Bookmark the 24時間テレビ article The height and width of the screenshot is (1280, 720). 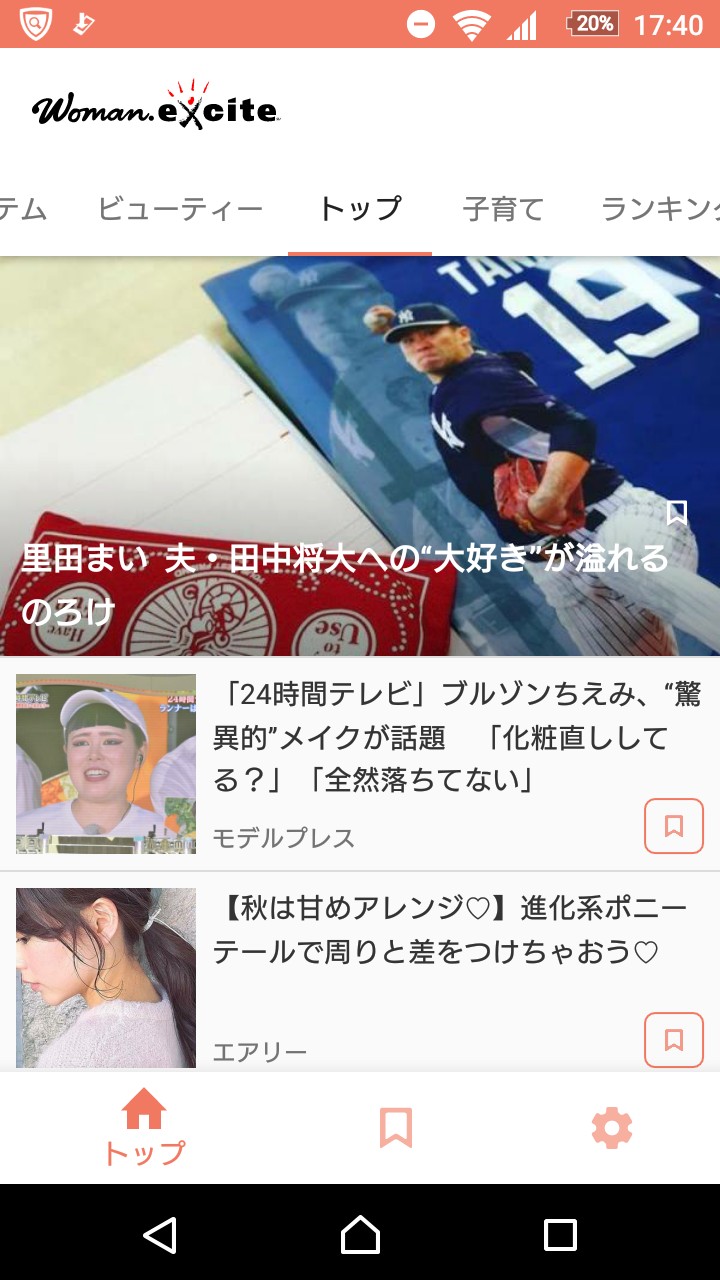(x=674, y=826)
